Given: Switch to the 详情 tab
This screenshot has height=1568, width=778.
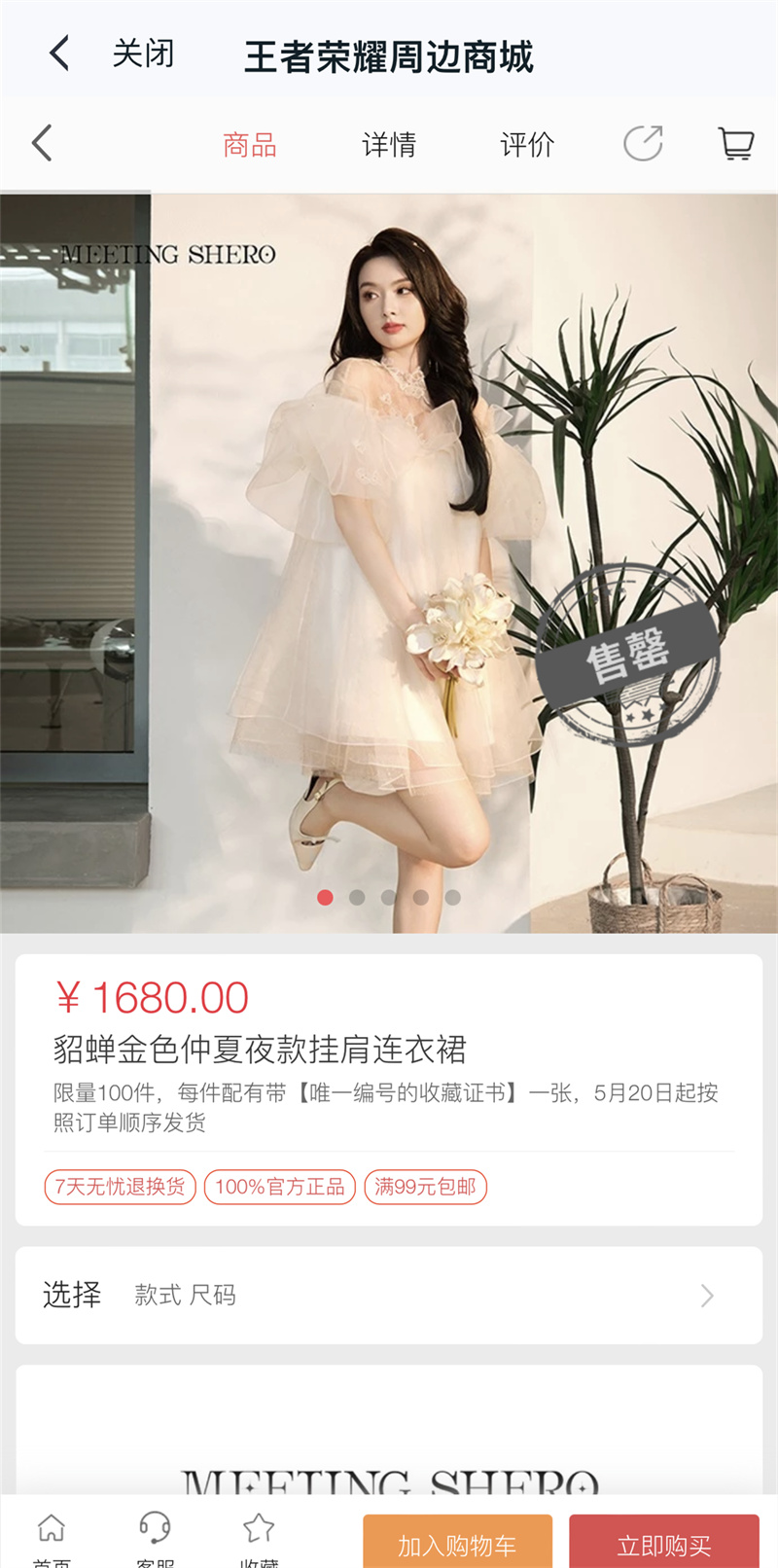Looking at the screenshot, I should pyautogui.click(x=389, y=145).
